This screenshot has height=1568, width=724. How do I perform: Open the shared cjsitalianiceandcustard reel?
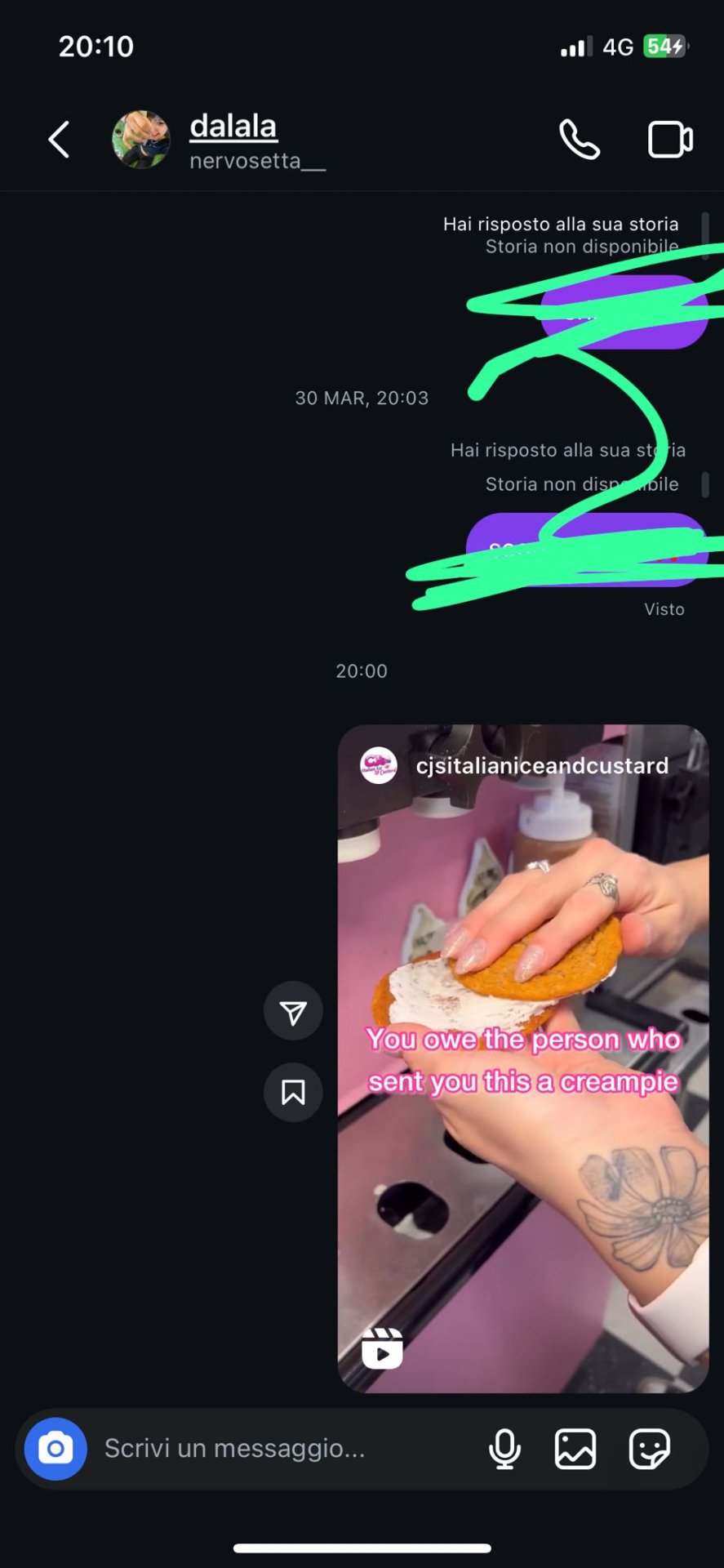click(523, 1058)
